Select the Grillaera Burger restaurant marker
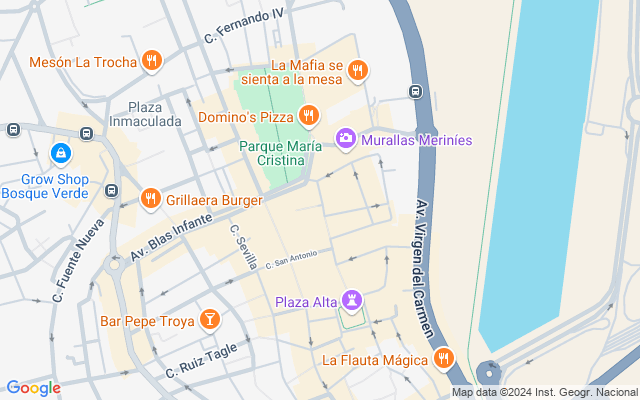This screenshot has width=640, height=400. pyautogui.click(x=150, y=198)
